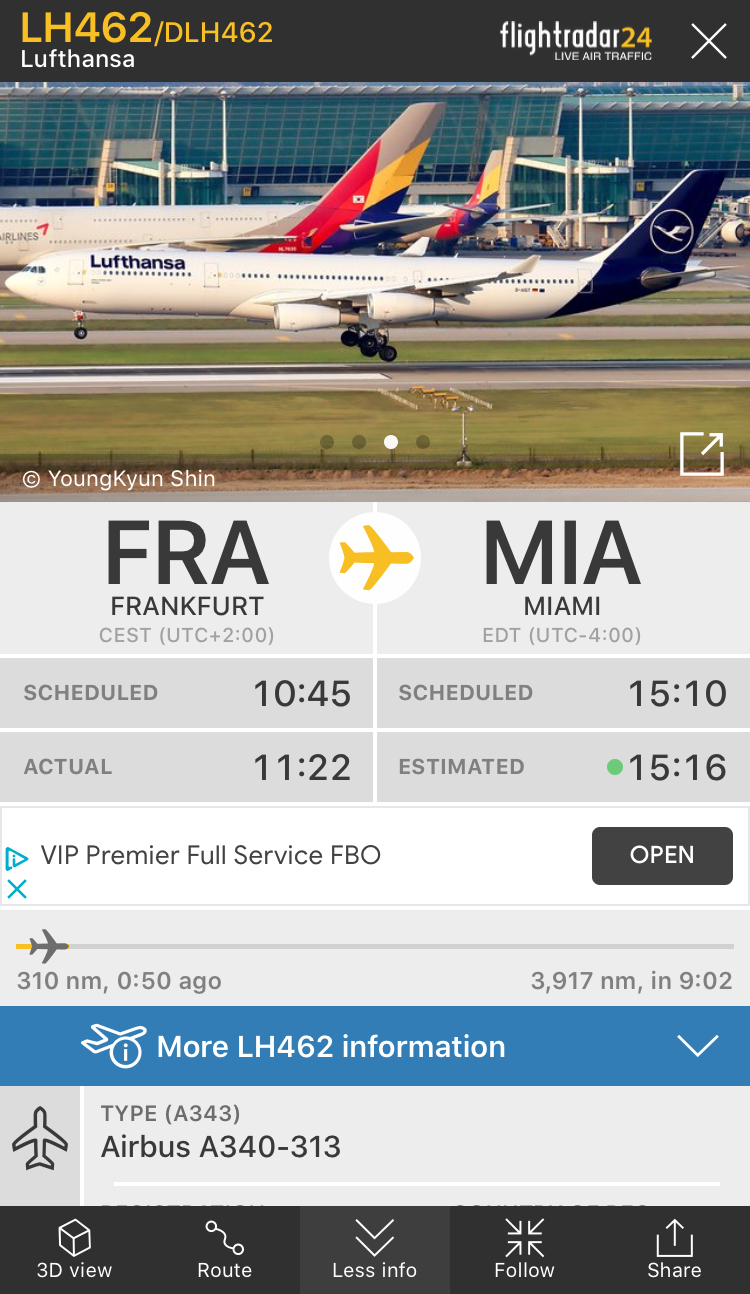This screenshot has width=750, height=1294.
Task: Expand More LH462 information
Action: (x=375, y=1046)
